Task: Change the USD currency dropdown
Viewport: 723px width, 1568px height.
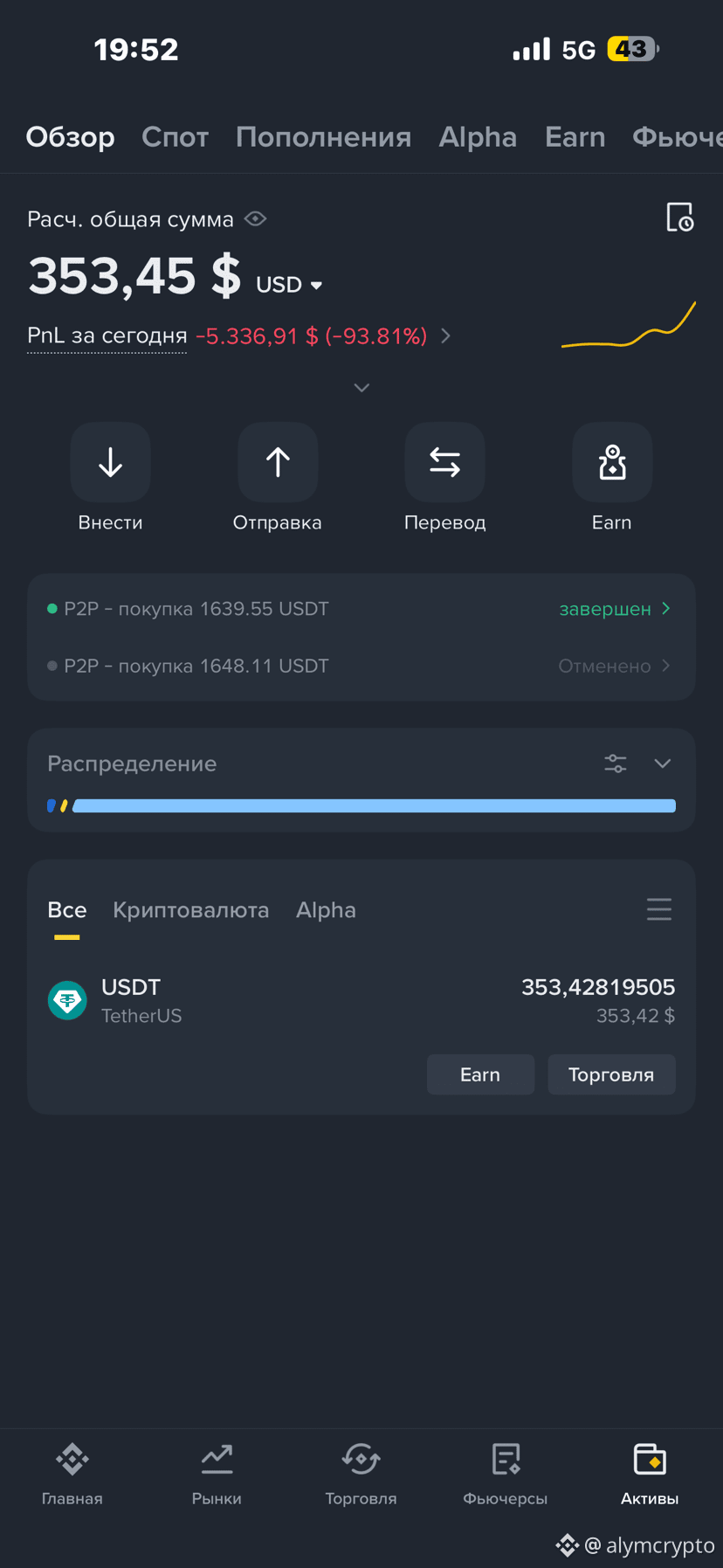Action: 289,285
